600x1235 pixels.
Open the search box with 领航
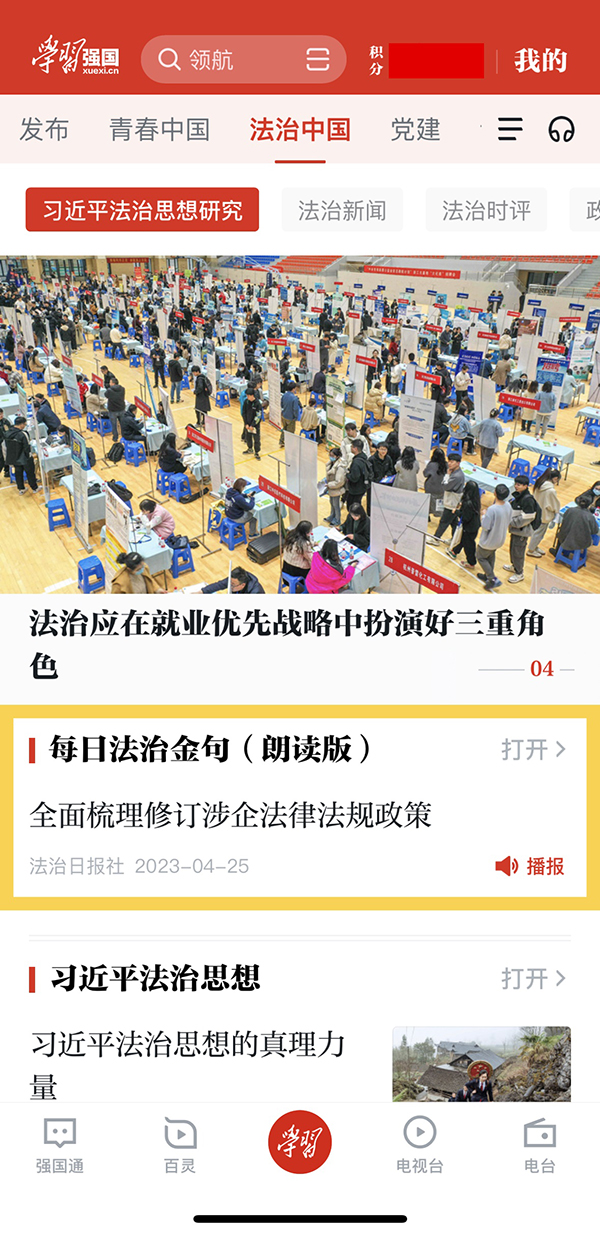pos(225,60)
